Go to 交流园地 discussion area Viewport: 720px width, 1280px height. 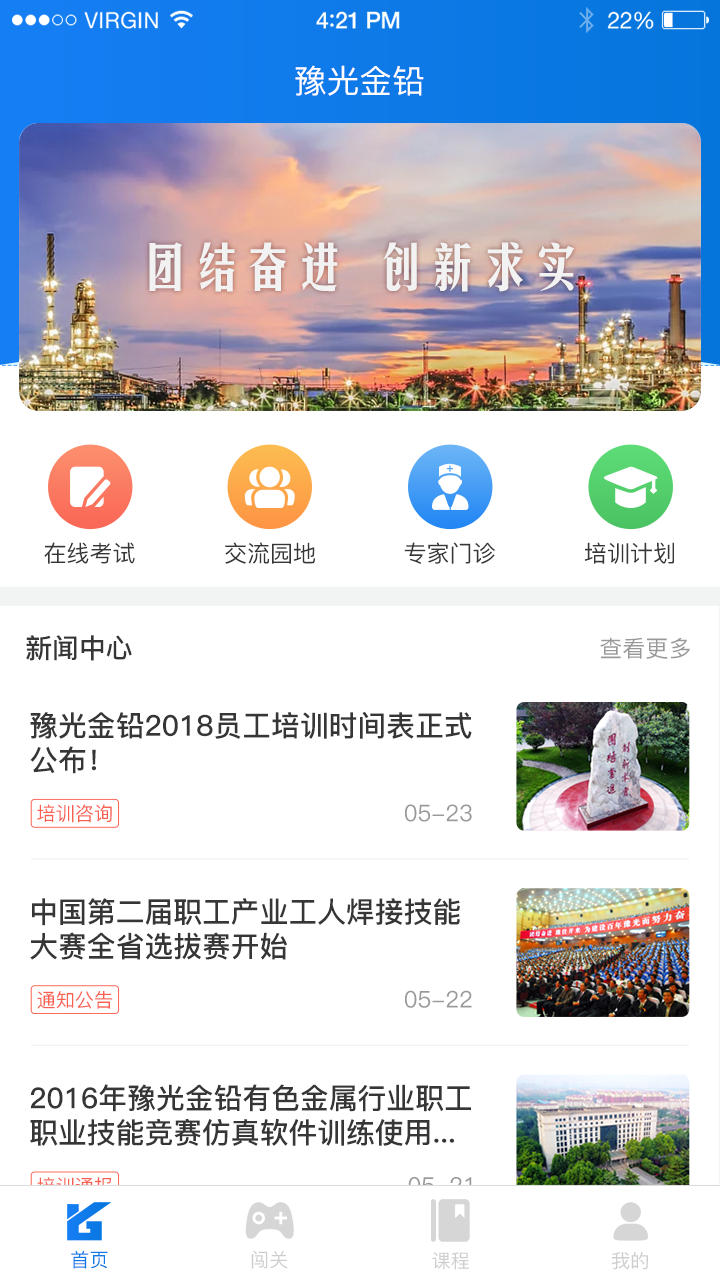[x=270, y=505]
